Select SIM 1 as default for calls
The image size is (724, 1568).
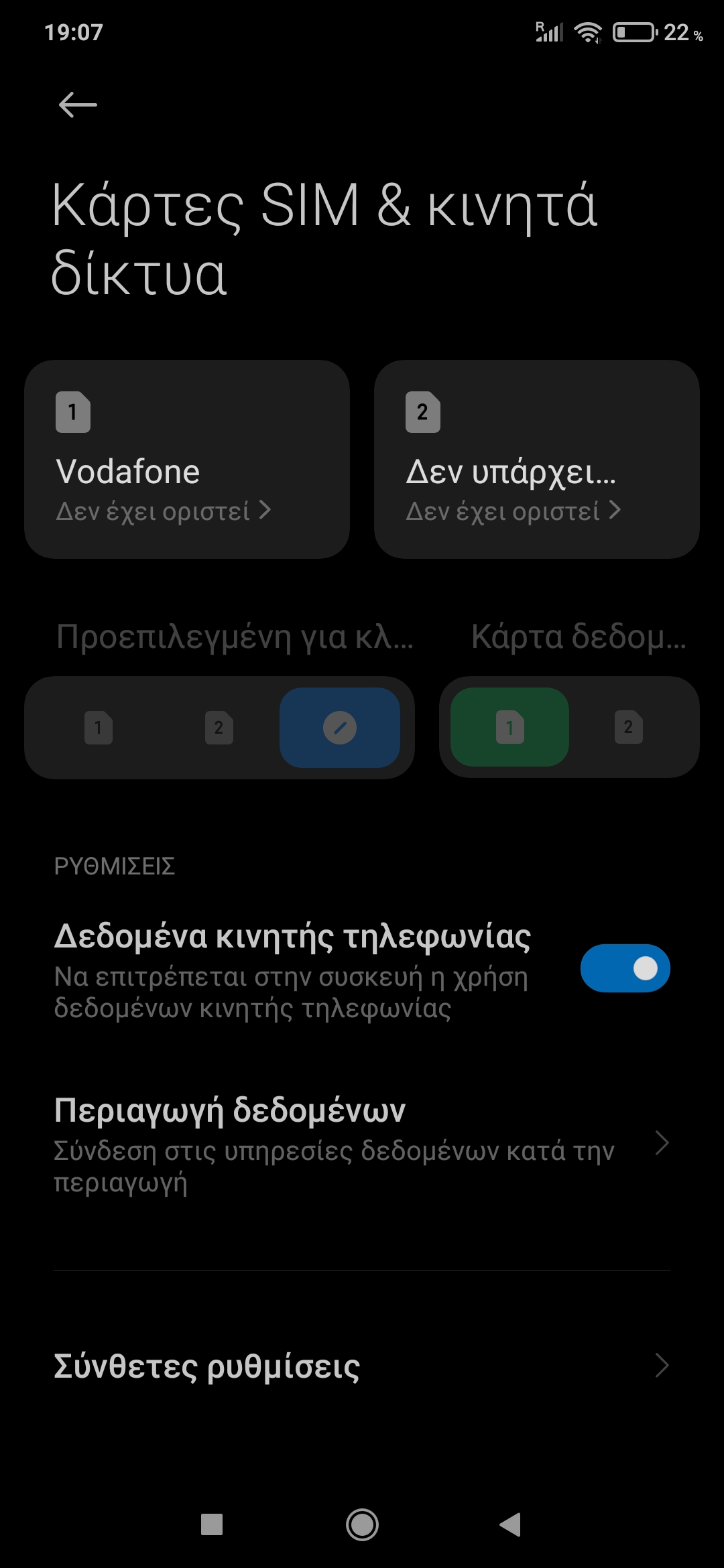(x=99, y=728)
